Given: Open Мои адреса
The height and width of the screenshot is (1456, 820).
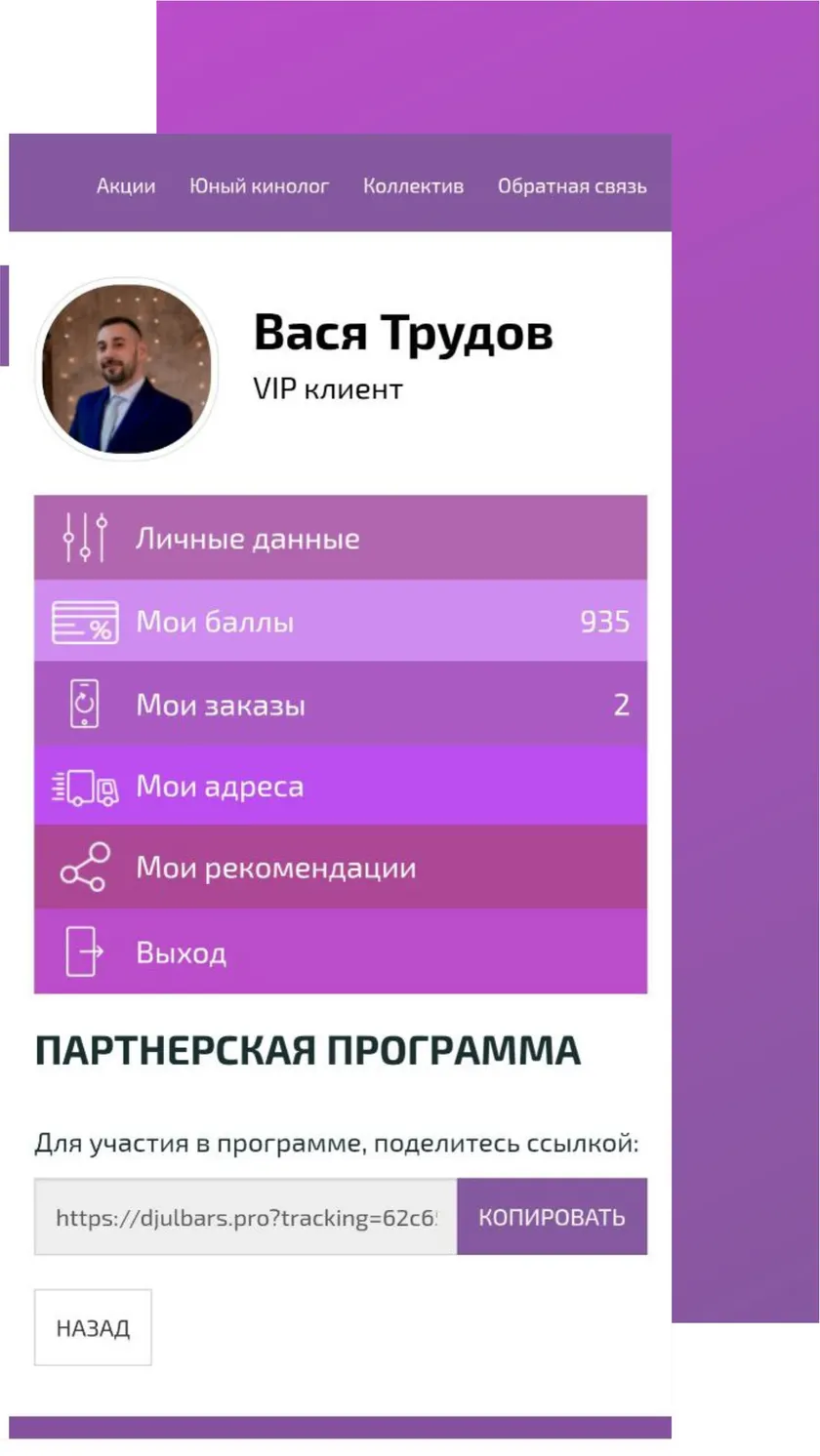Looking at the screenshot, I should (x=341, y=786).
